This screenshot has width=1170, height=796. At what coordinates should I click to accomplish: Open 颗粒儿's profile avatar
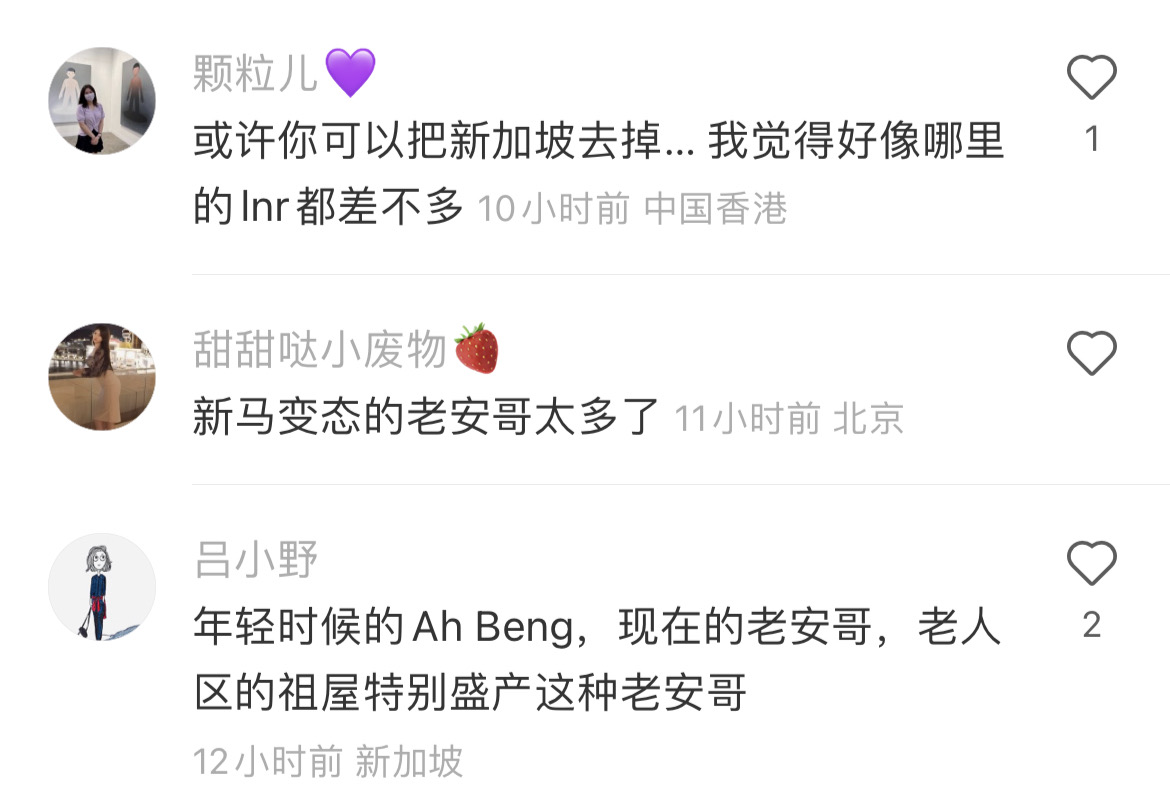102,101
